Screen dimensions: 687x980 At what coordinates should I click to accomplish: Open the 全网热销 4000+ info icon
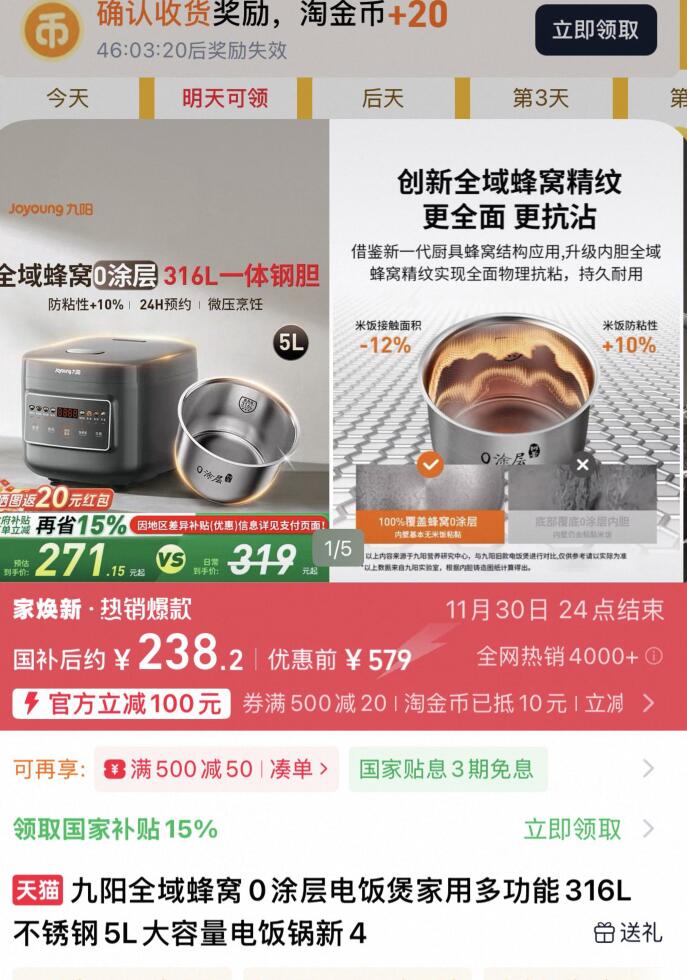click(654, 656)
